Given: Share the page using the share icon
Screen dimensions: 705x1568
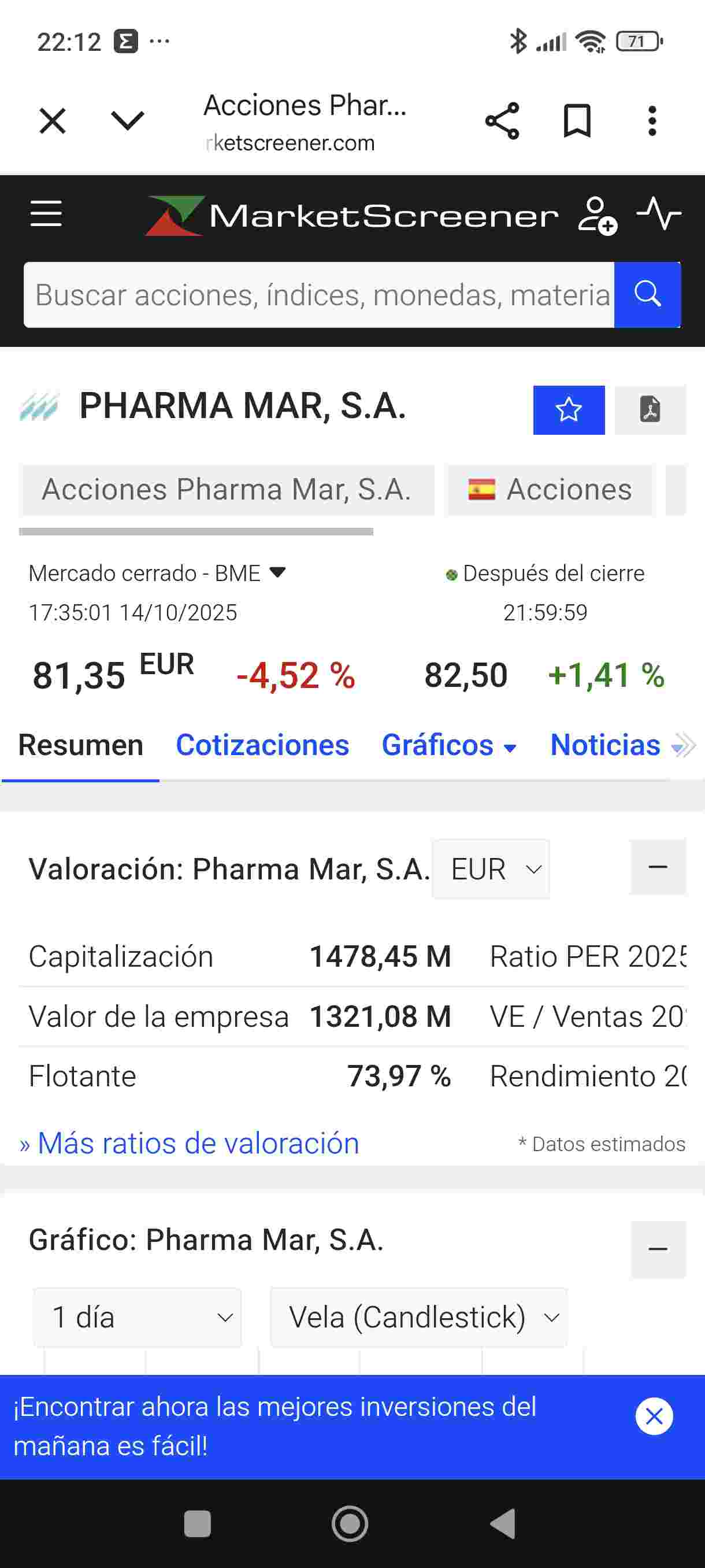Looking at the screenshot, I should (502, 119).
